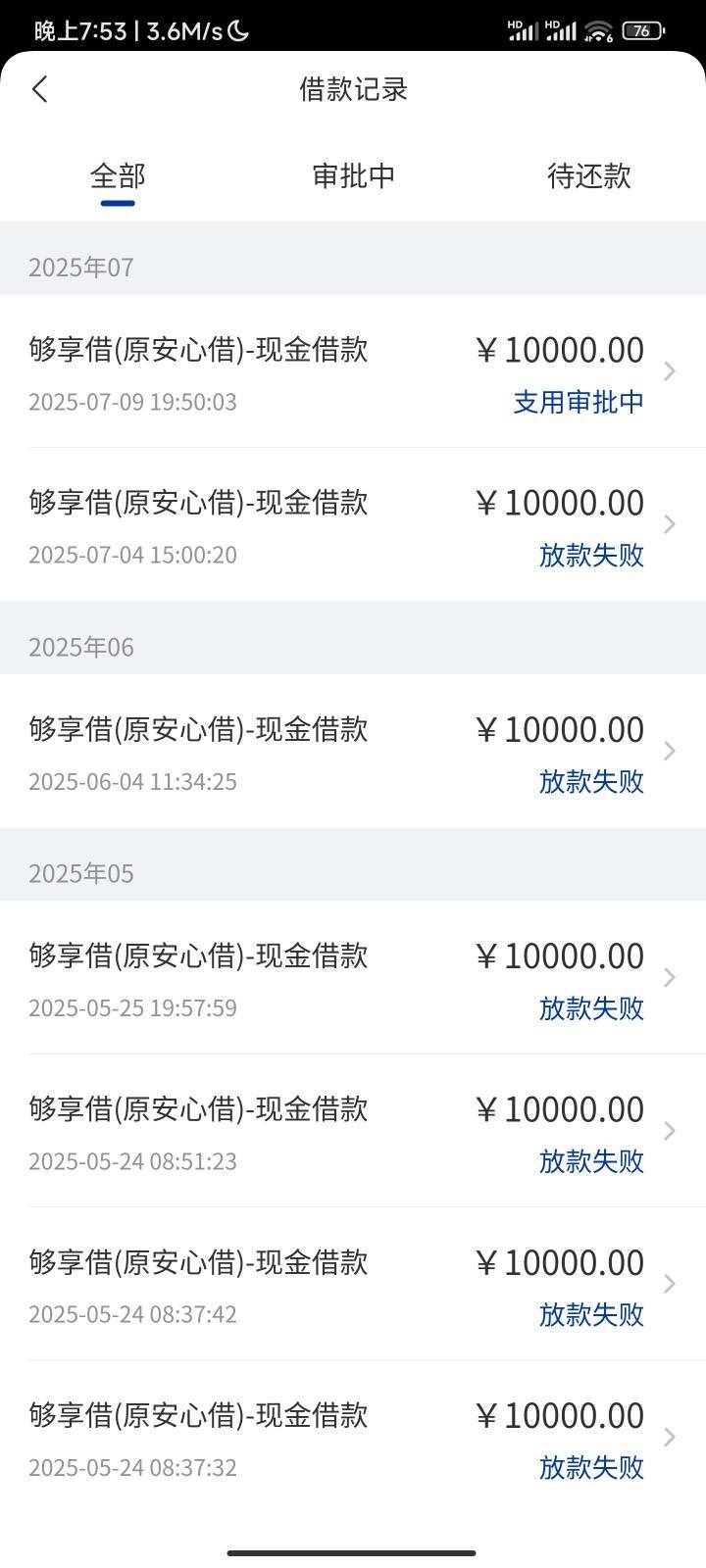View the loan record from 2025-05-24 08:51:23
Image resolution: width=706 pixels, height=1568 pixels.
point(353,1131)
